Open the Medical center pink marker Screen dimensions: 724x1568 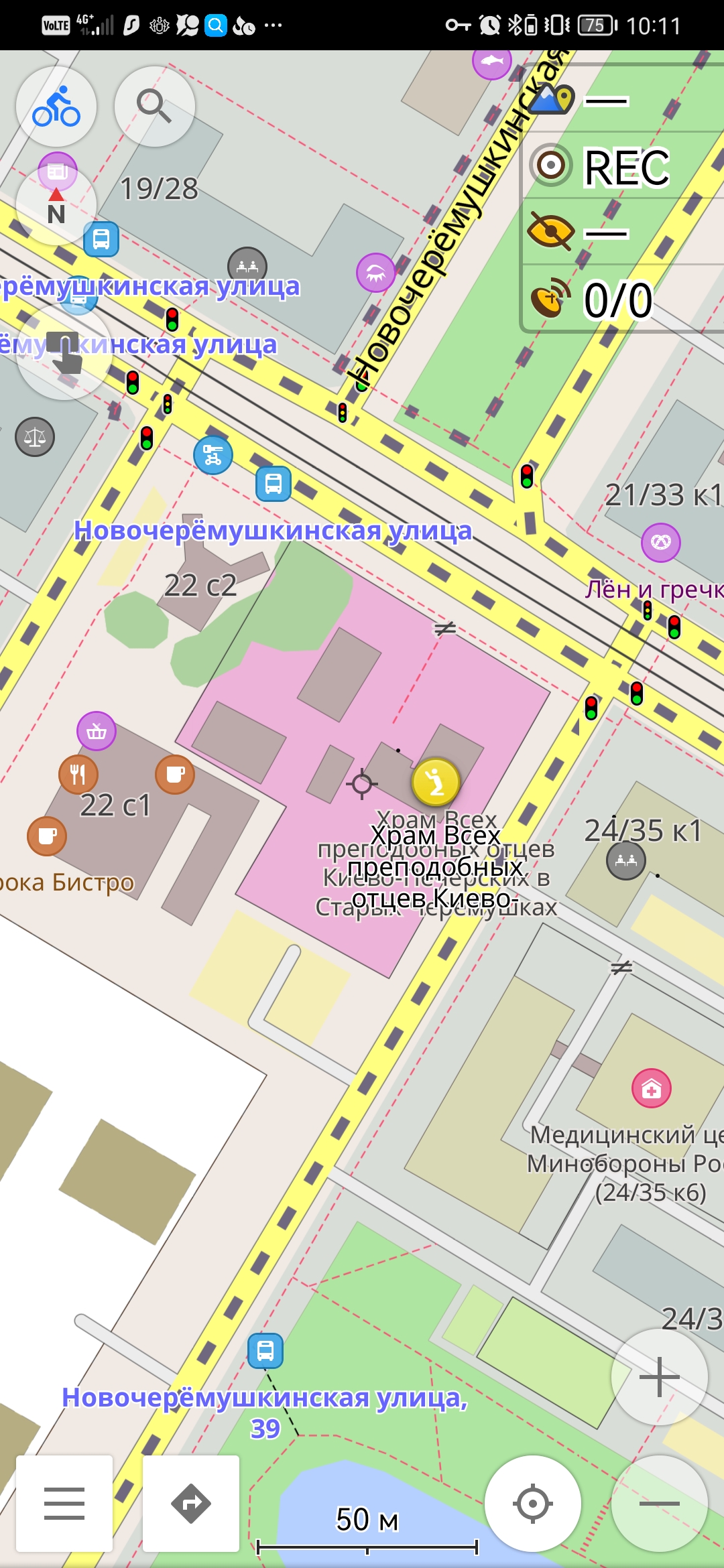(x=651, y=1089)
